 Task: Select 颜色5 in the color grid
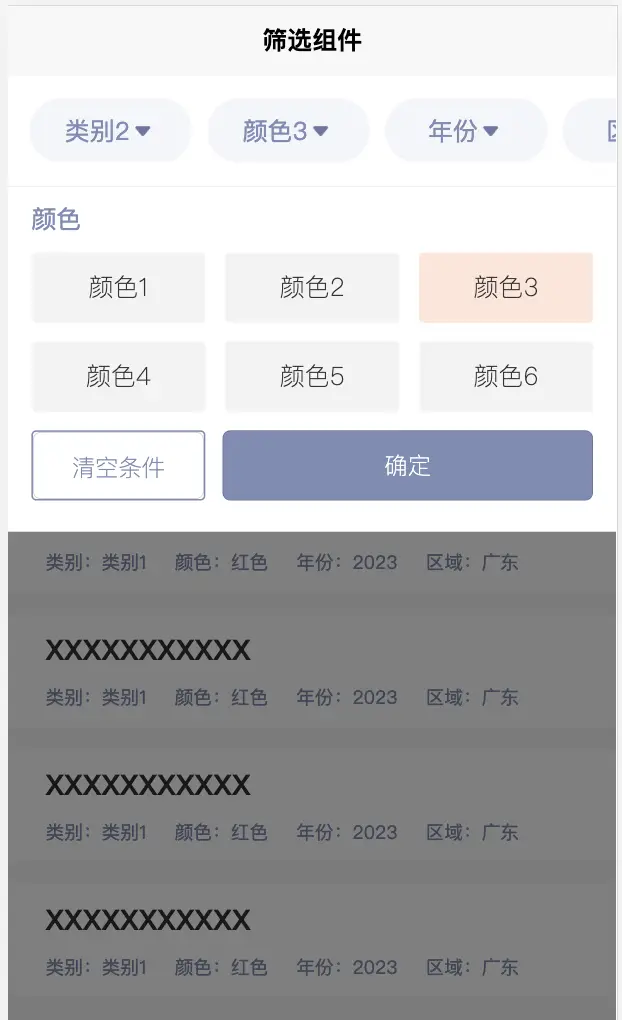pyautogui.click(x=311, y=376)
